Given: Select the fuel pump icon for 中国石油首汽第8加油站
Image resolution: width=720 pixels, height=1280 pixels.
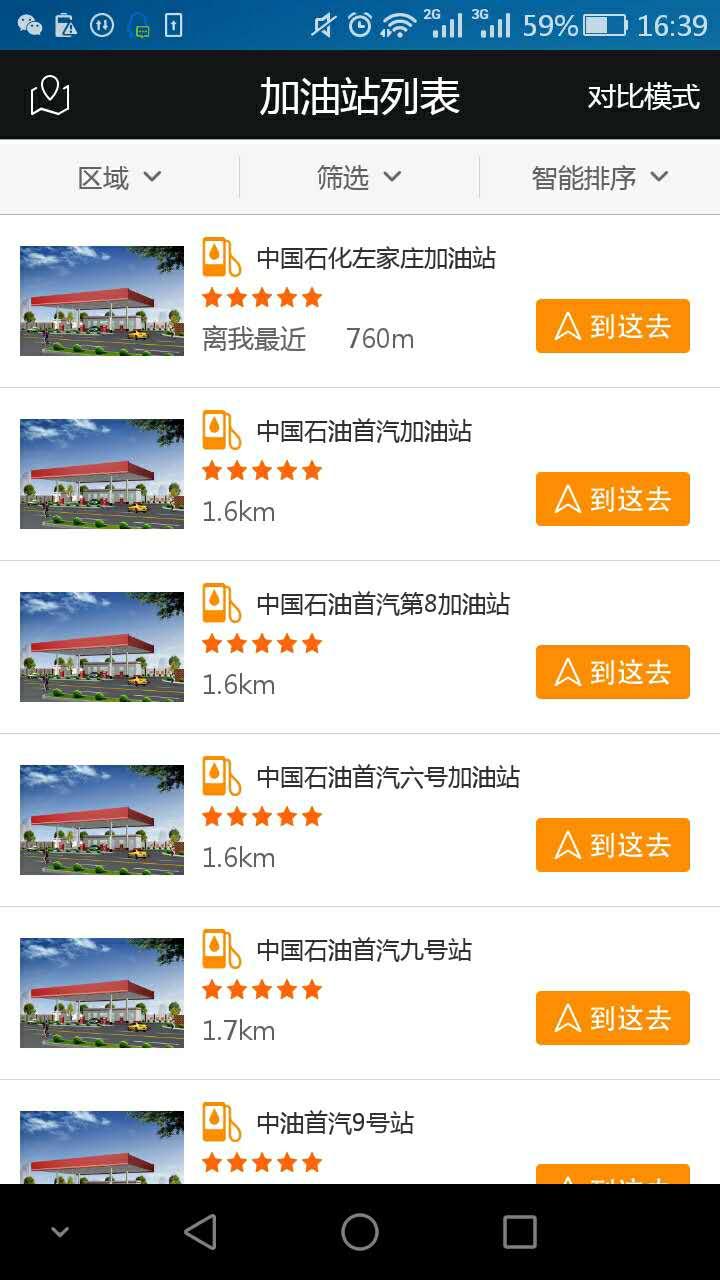Looking at the screenshot, I should 222,604.
